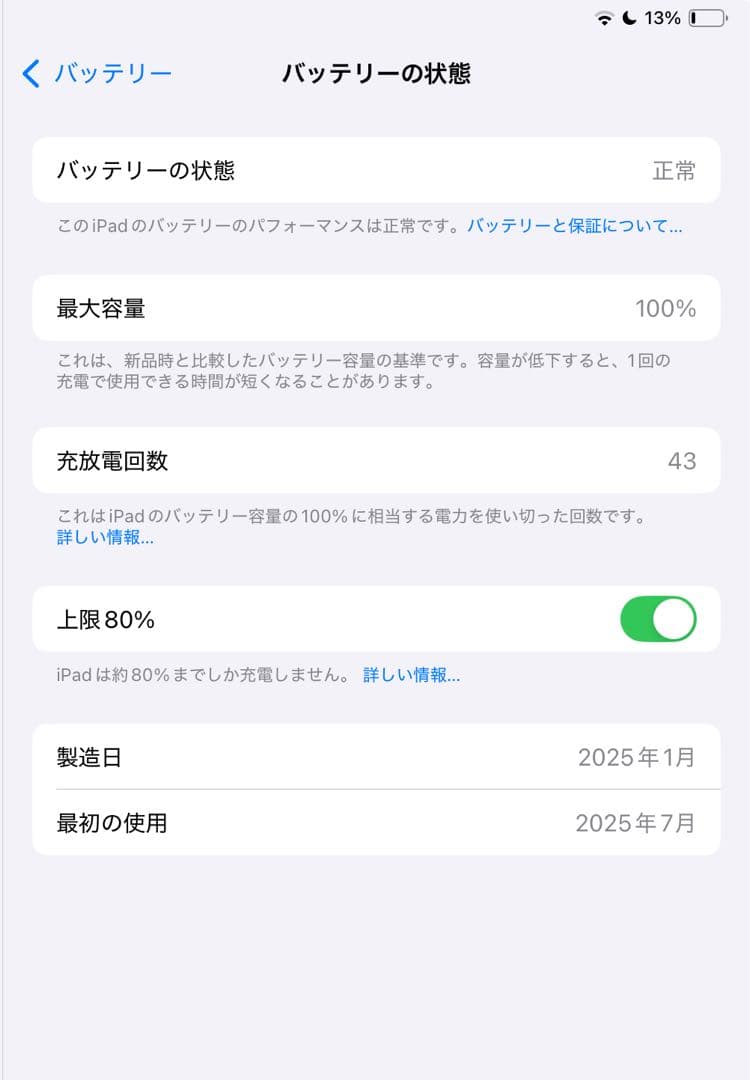This screenshot has height=1080, width=750.
Task: Select the バッテリーの状態 row
Action: pos(375,170)
